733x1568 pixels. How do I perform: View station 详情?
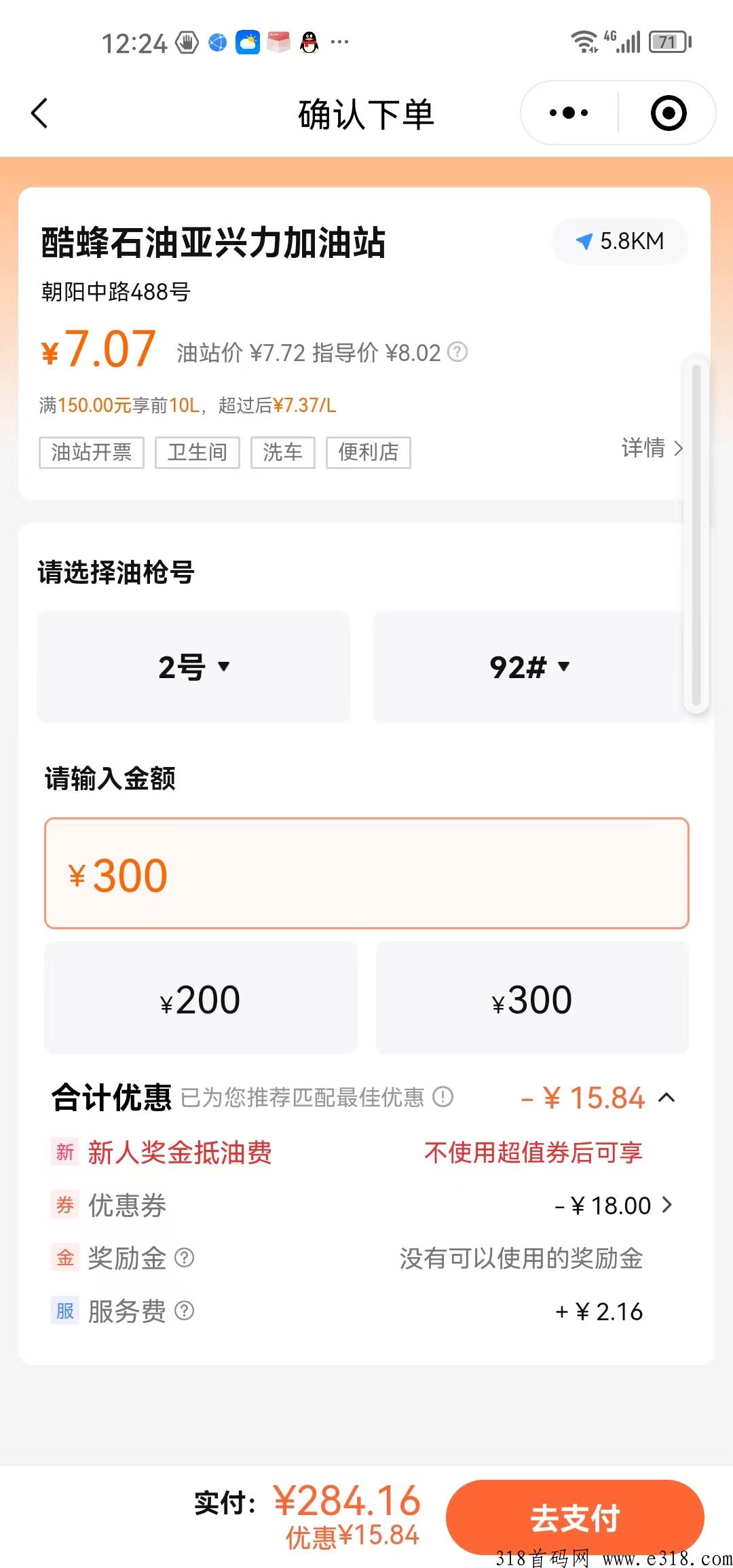pyautogui.click(x=652, y=448)
